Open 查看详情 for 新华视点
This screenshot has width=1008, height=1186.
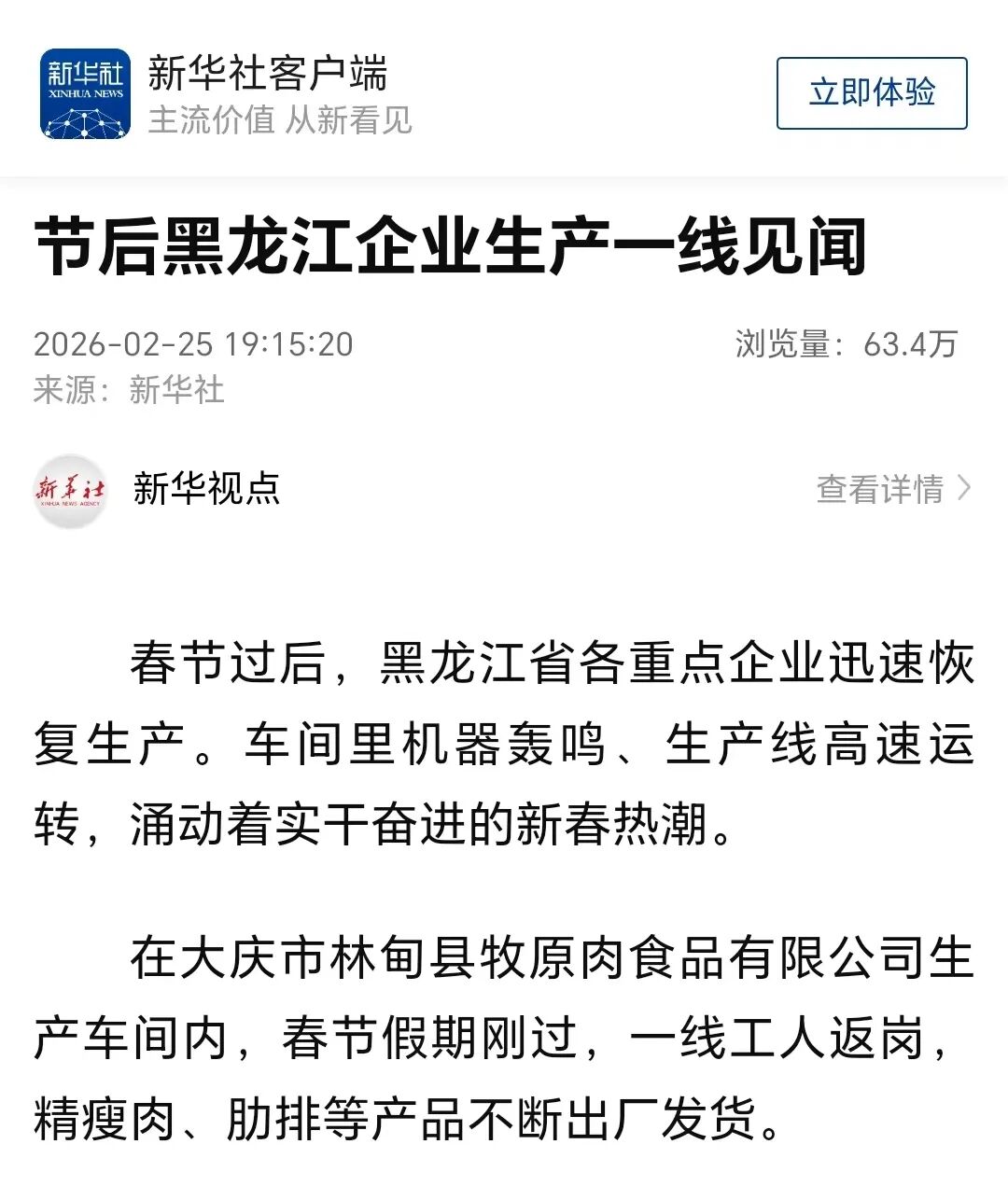tap(892, 488)
